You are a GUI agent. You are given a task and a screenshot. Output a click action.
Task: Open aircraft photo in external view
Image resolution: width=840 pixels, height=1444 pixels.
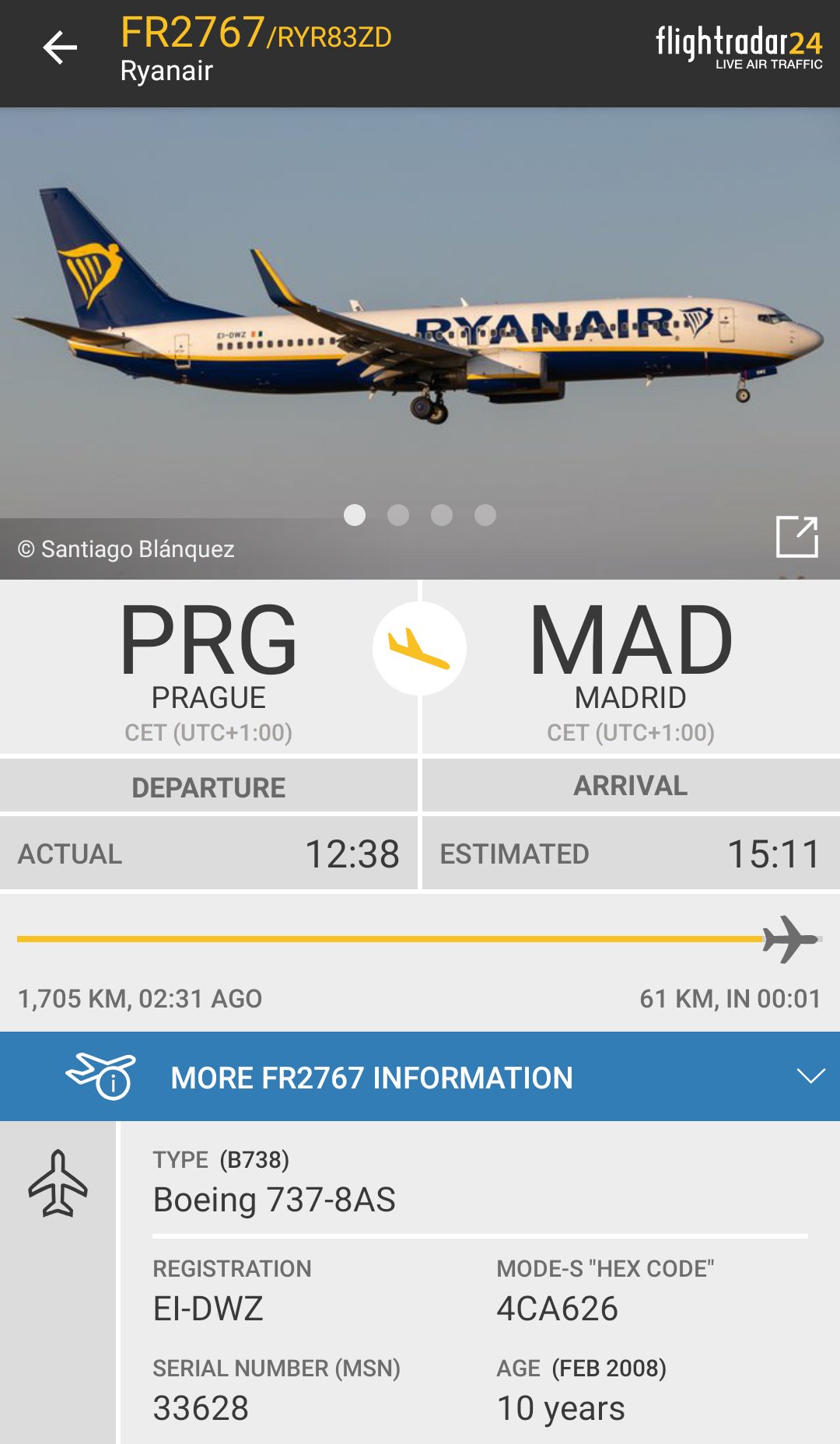tap(796, 536)
